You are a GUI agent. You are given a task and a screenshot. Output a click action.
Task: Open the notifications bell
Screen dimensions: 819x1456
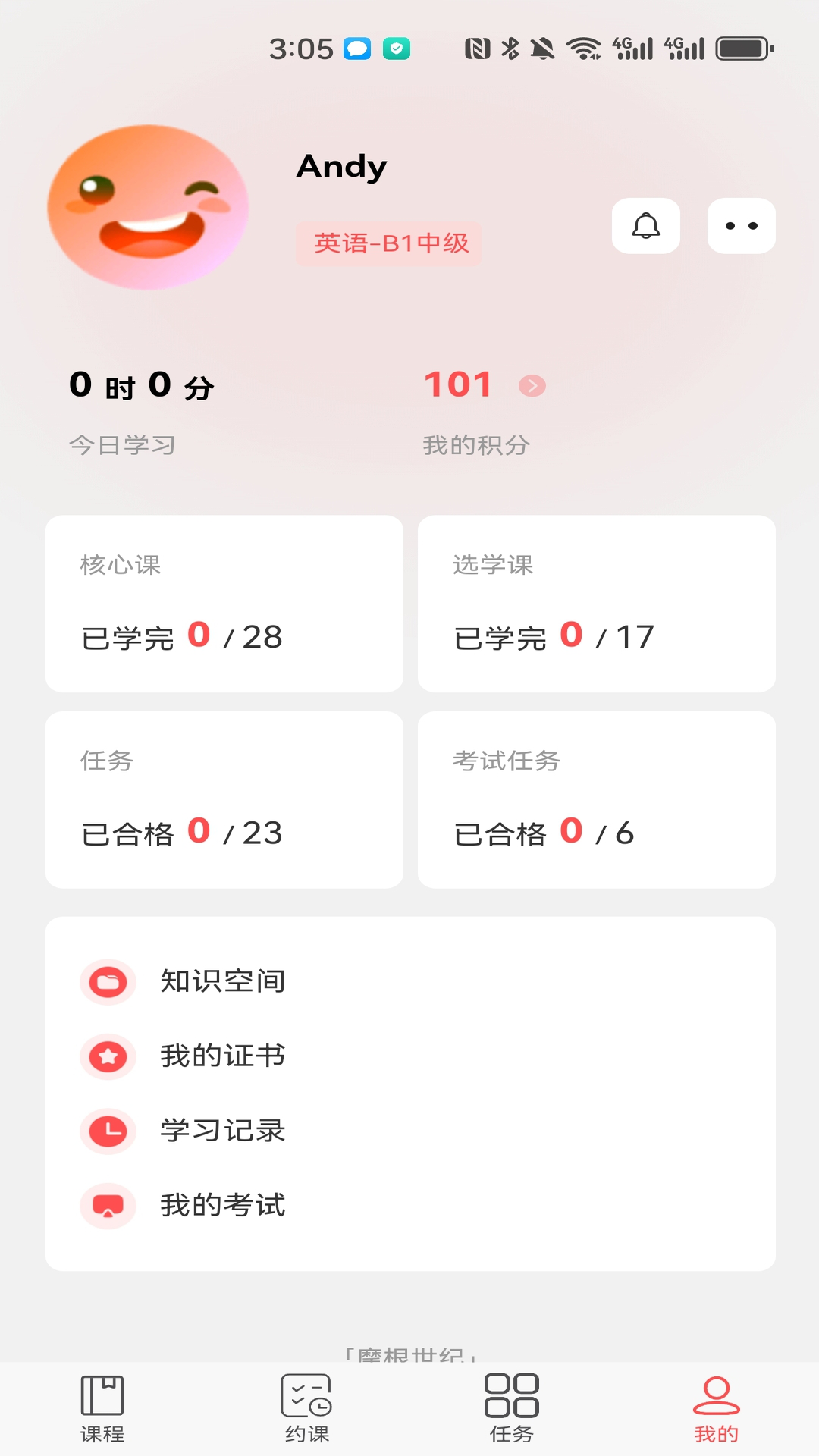[646, 226]
